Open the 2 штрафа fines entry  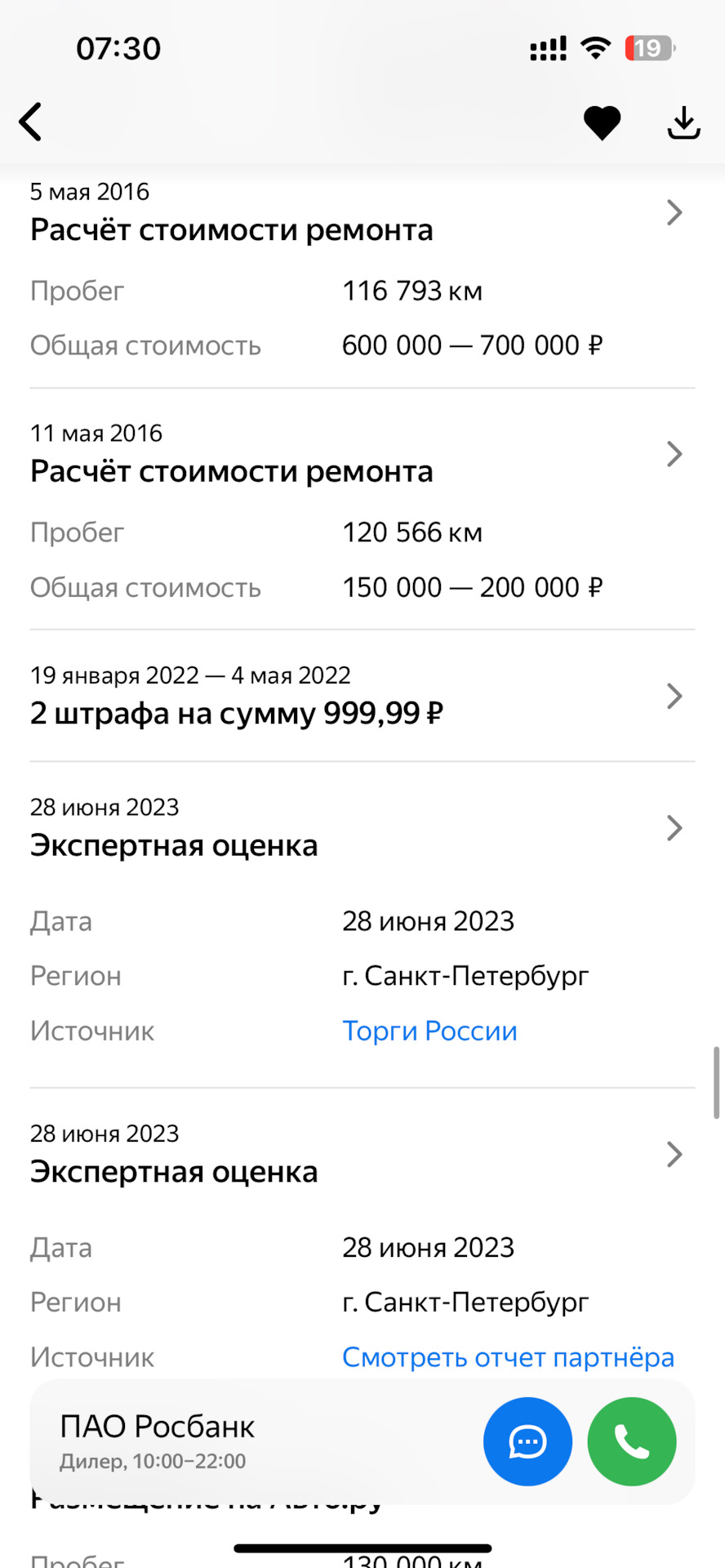[362, 697]
